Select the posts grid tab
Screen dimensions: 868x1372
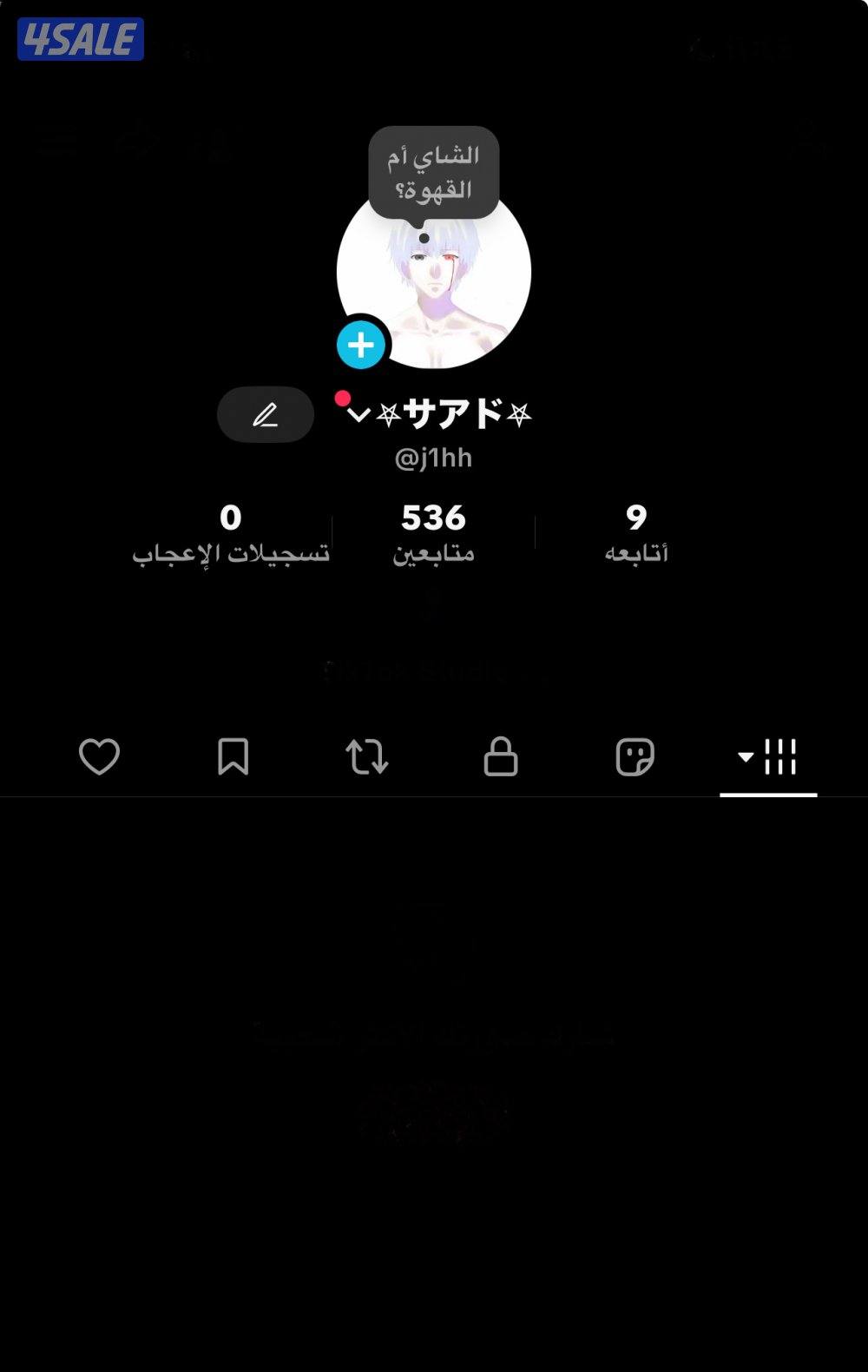pyautogui.click(x=768, y=756)
